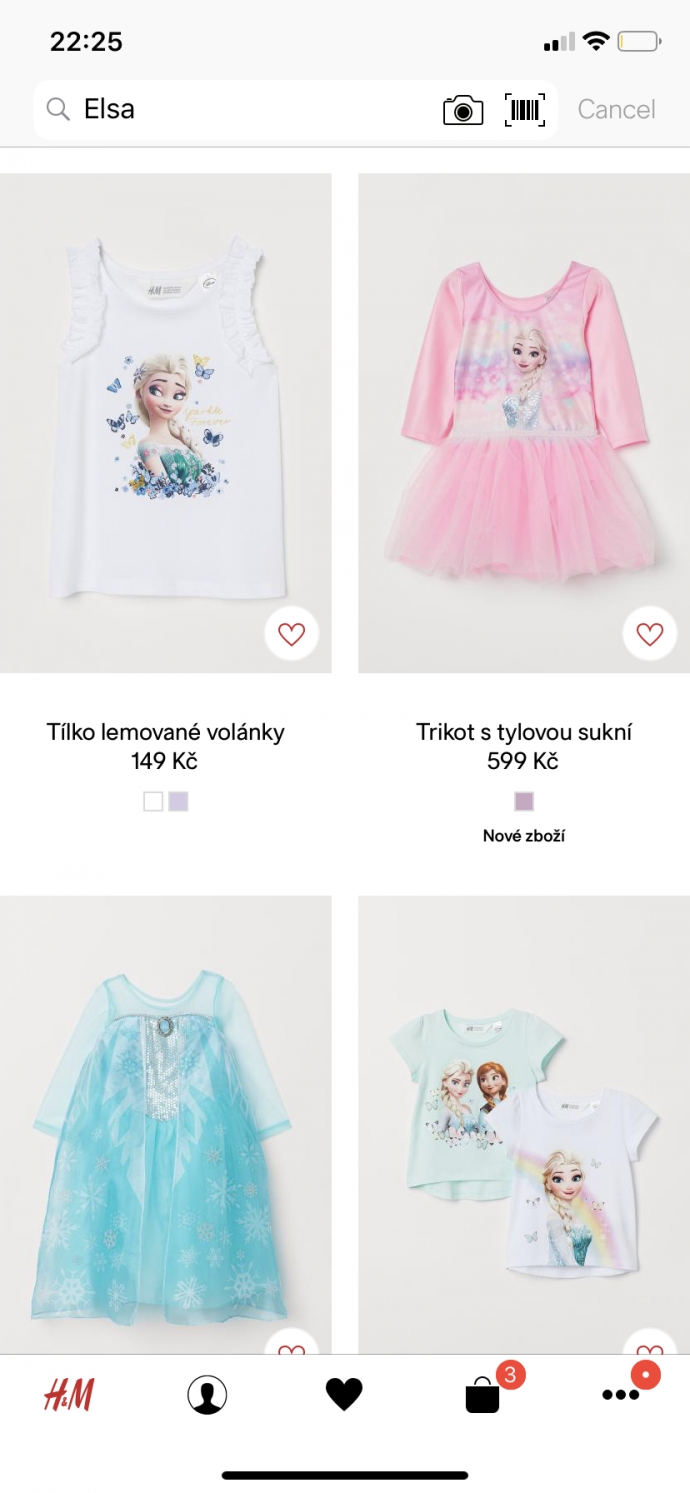Open Trikot s tylovou sukní product
This screenshot has width=690, height=1493.
click(x=524, y=422)
